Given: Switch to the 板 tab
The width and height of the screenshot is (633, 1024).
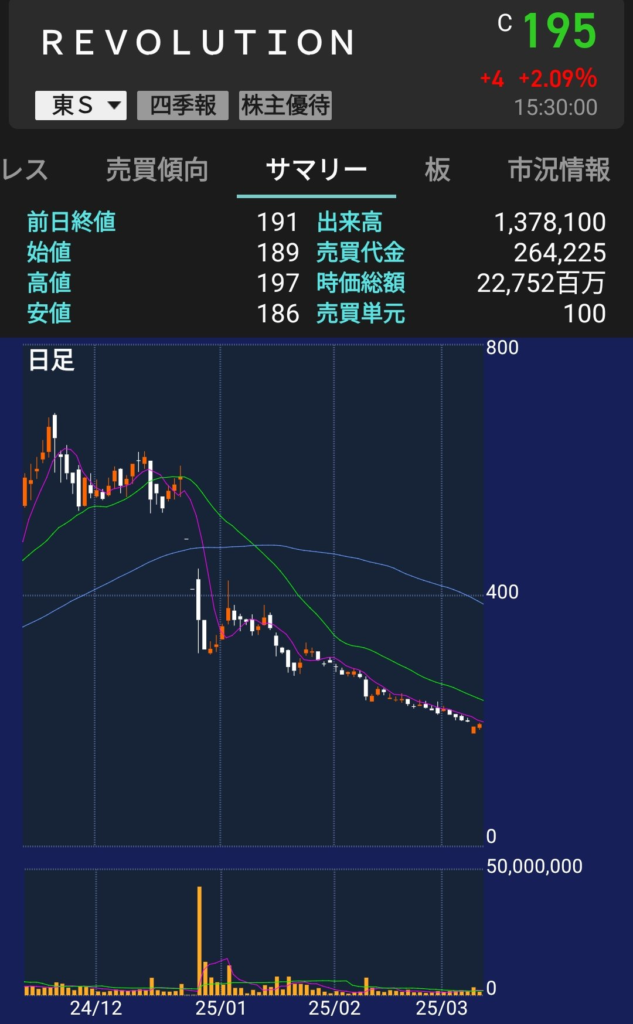Looking at the screenshot, I should point(437,170).
